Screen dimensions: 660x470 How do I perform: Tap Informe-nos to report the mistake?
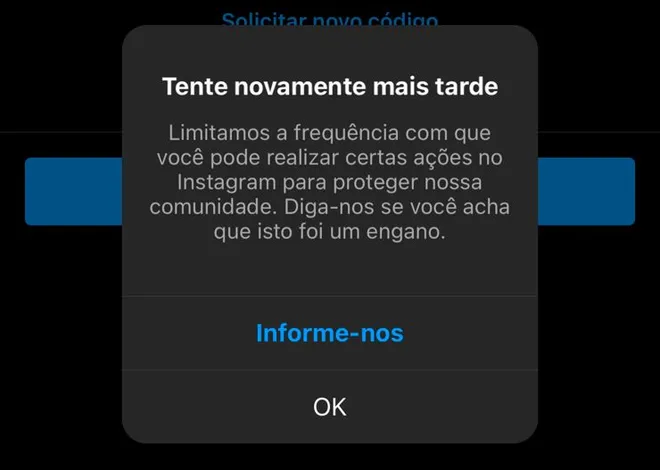pos(329,333)
